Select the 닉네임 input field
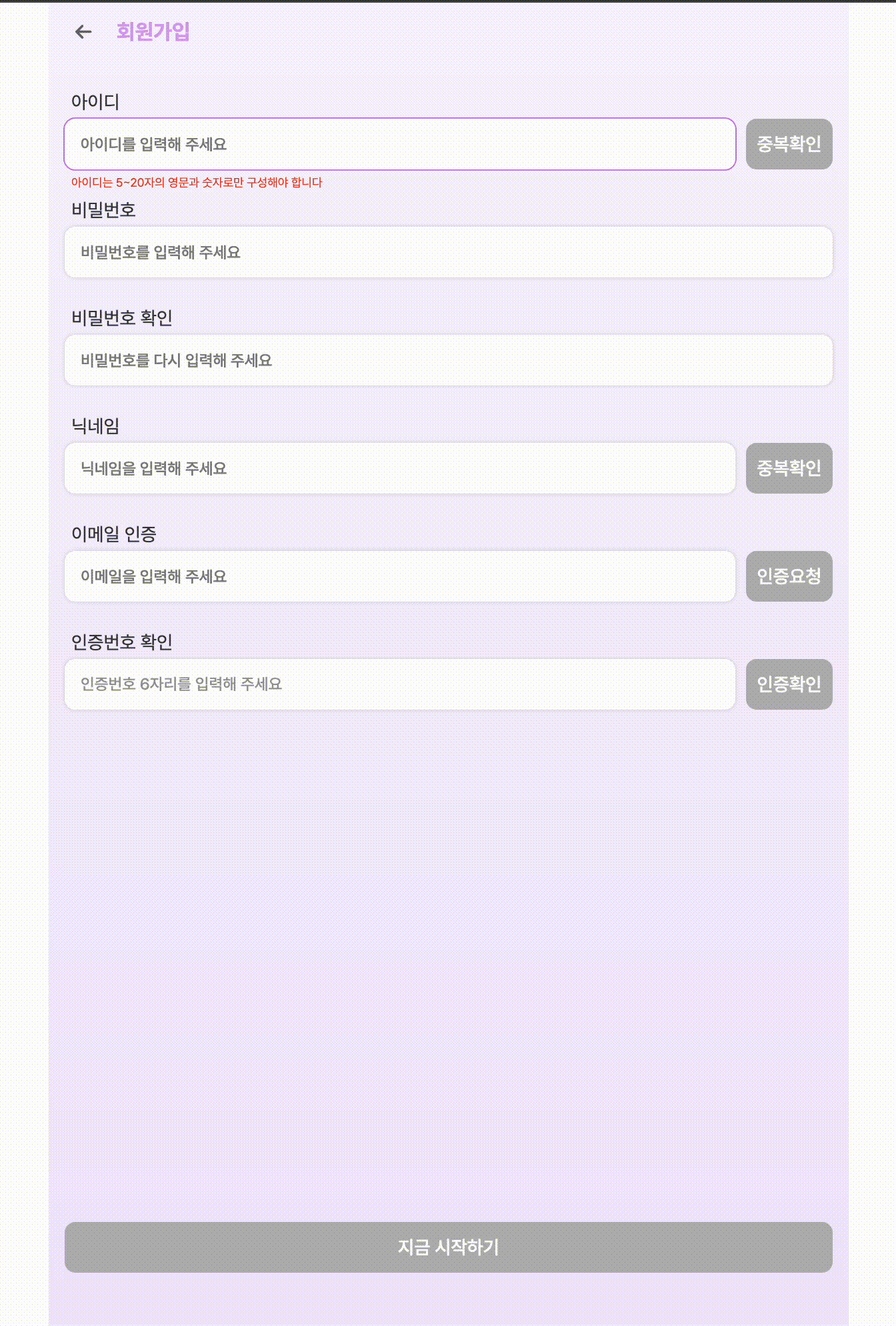 pos(400,468)
